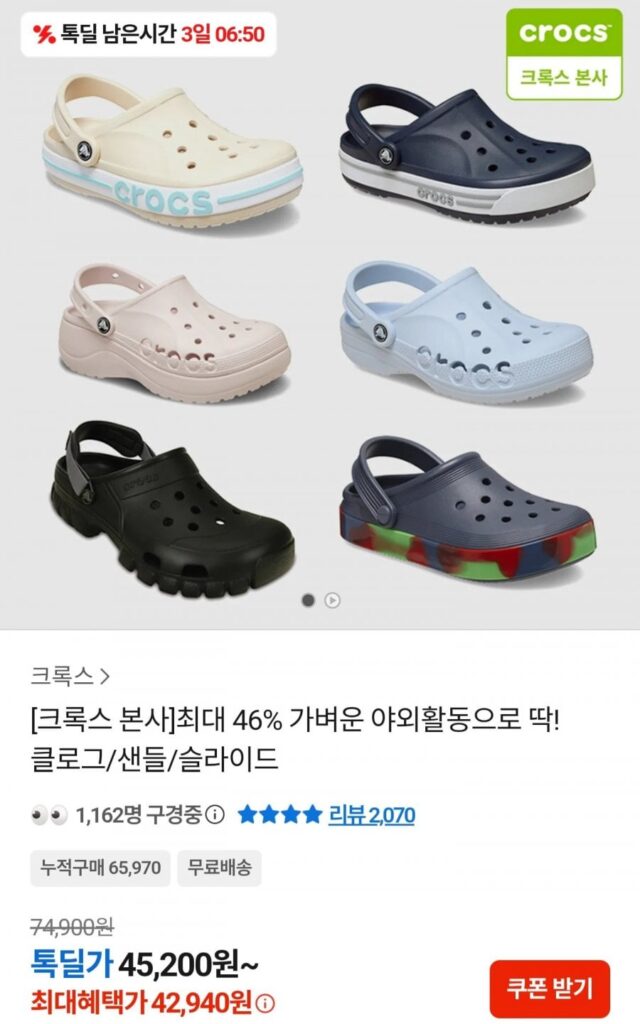Open the 리뷰 2,070 reviews link
The image size is (640, 1024).
371,815
